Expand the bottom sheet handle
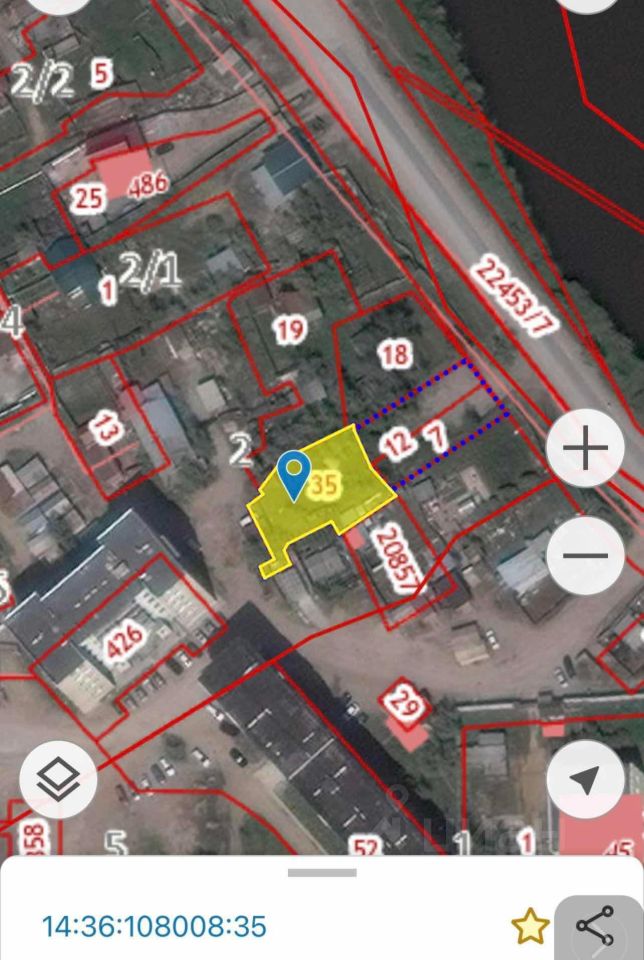This screenshot has width=644, height=960. click(x=322, y=873)
